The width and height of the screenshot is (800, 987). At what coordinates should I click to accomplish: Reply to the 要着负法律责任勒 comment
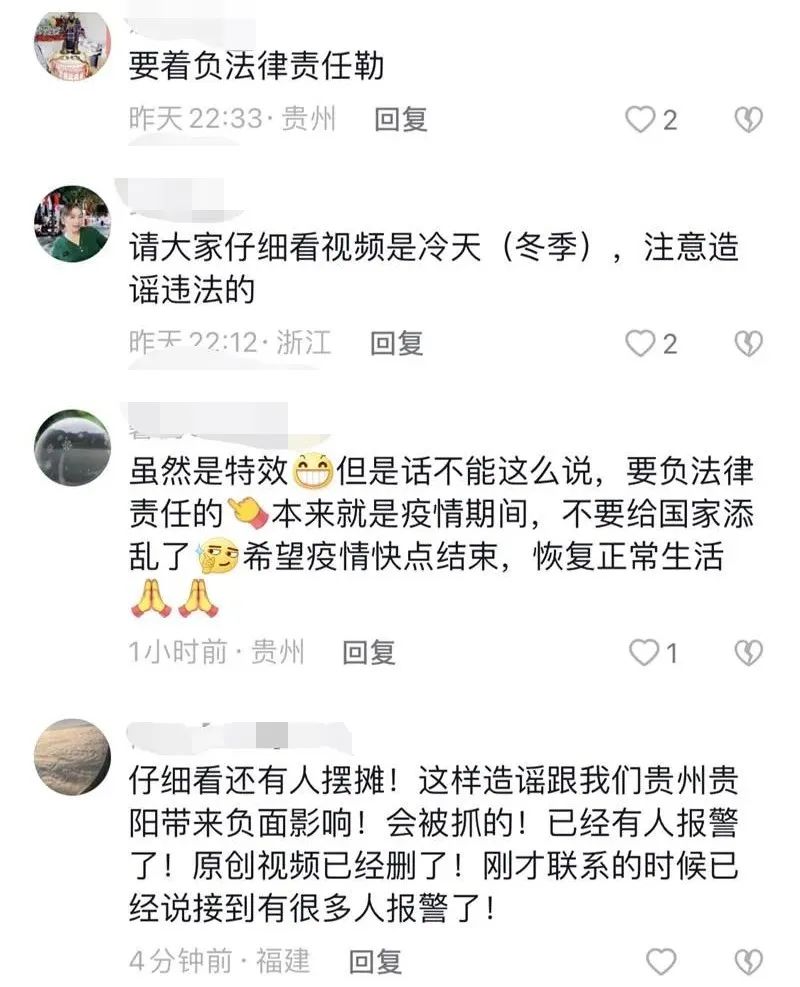coord(401,120)
